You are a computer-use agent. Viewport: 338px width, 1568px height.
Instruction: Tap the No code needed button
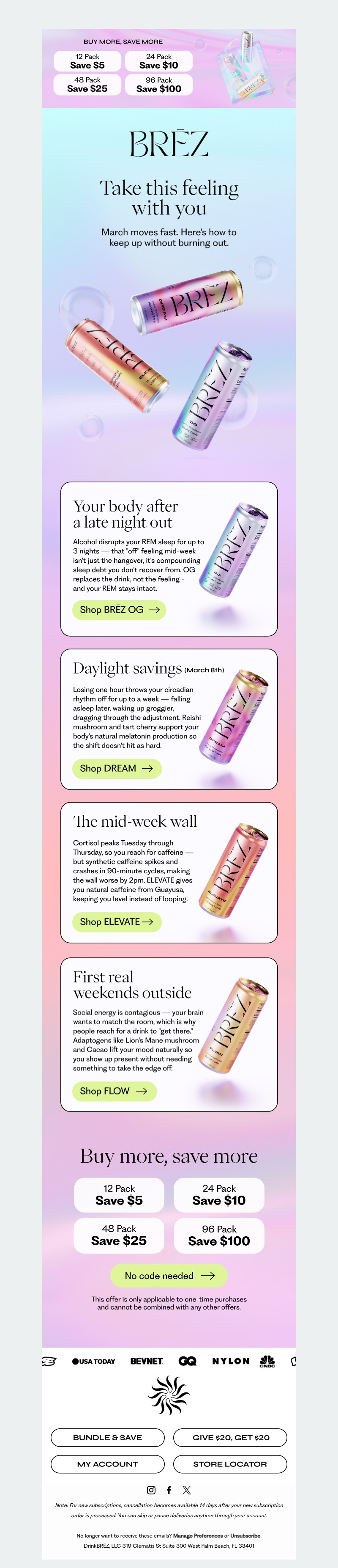[x=169, y=1275]
